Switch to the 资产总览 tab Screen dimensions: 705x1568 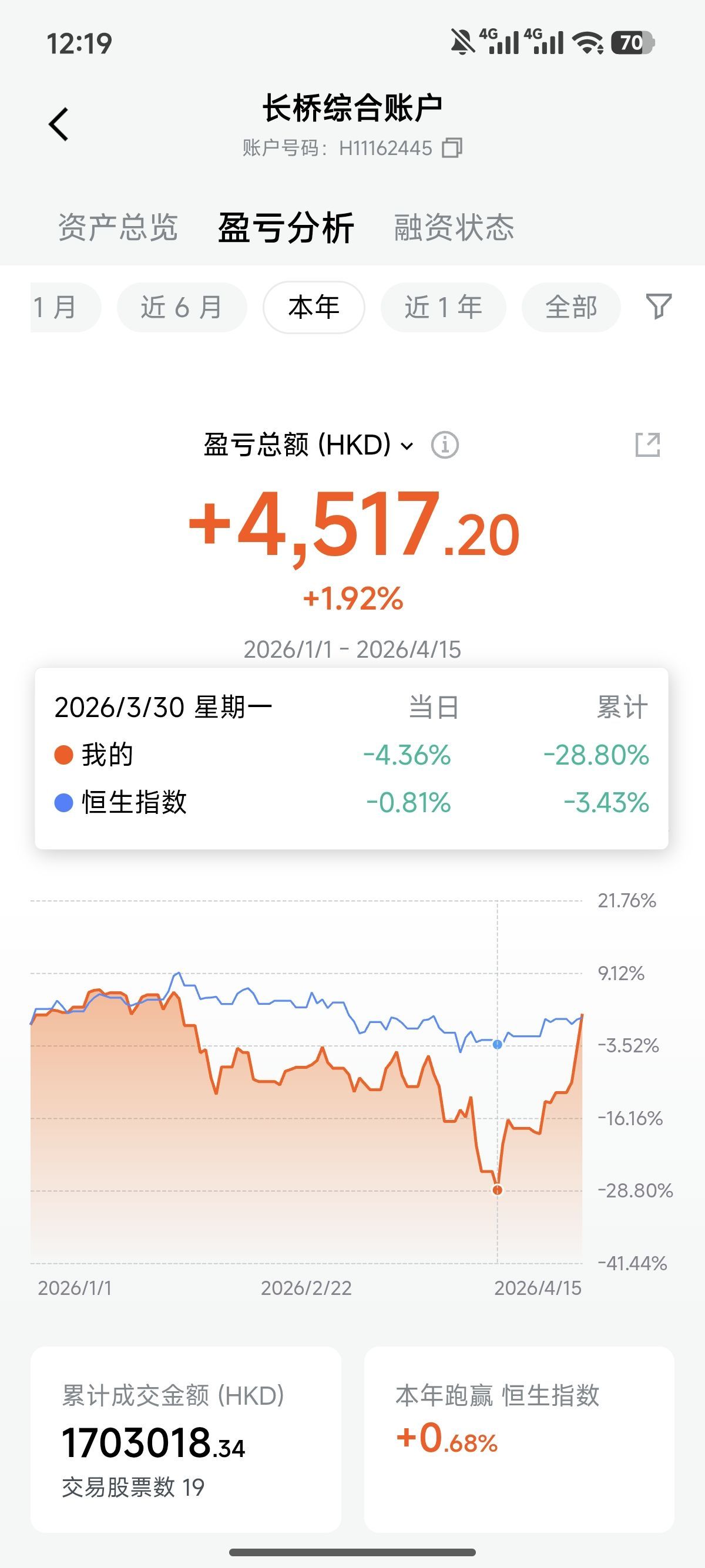(117, 228)
